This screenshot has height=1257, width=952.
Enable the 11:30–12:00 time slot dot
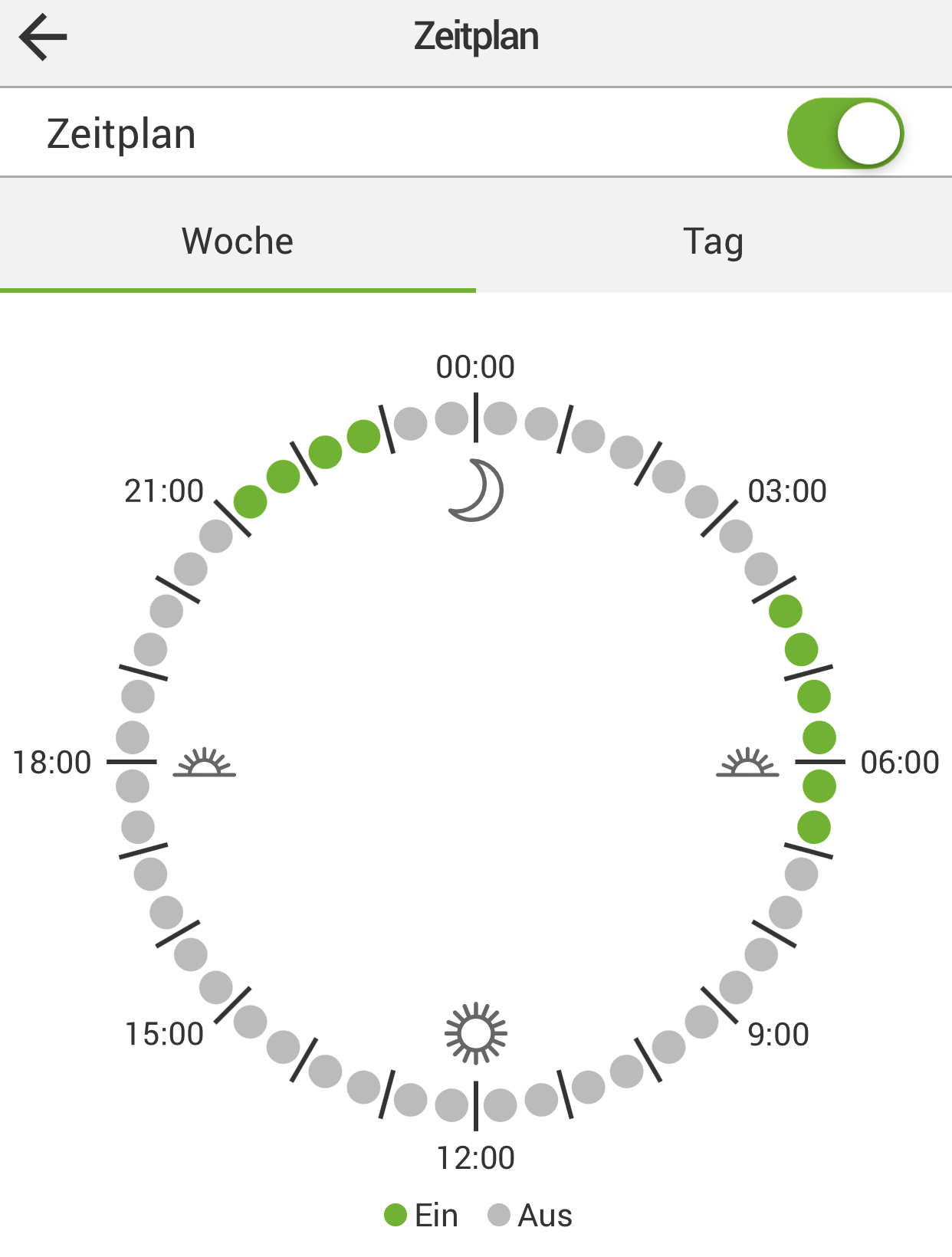point(501,1105)
